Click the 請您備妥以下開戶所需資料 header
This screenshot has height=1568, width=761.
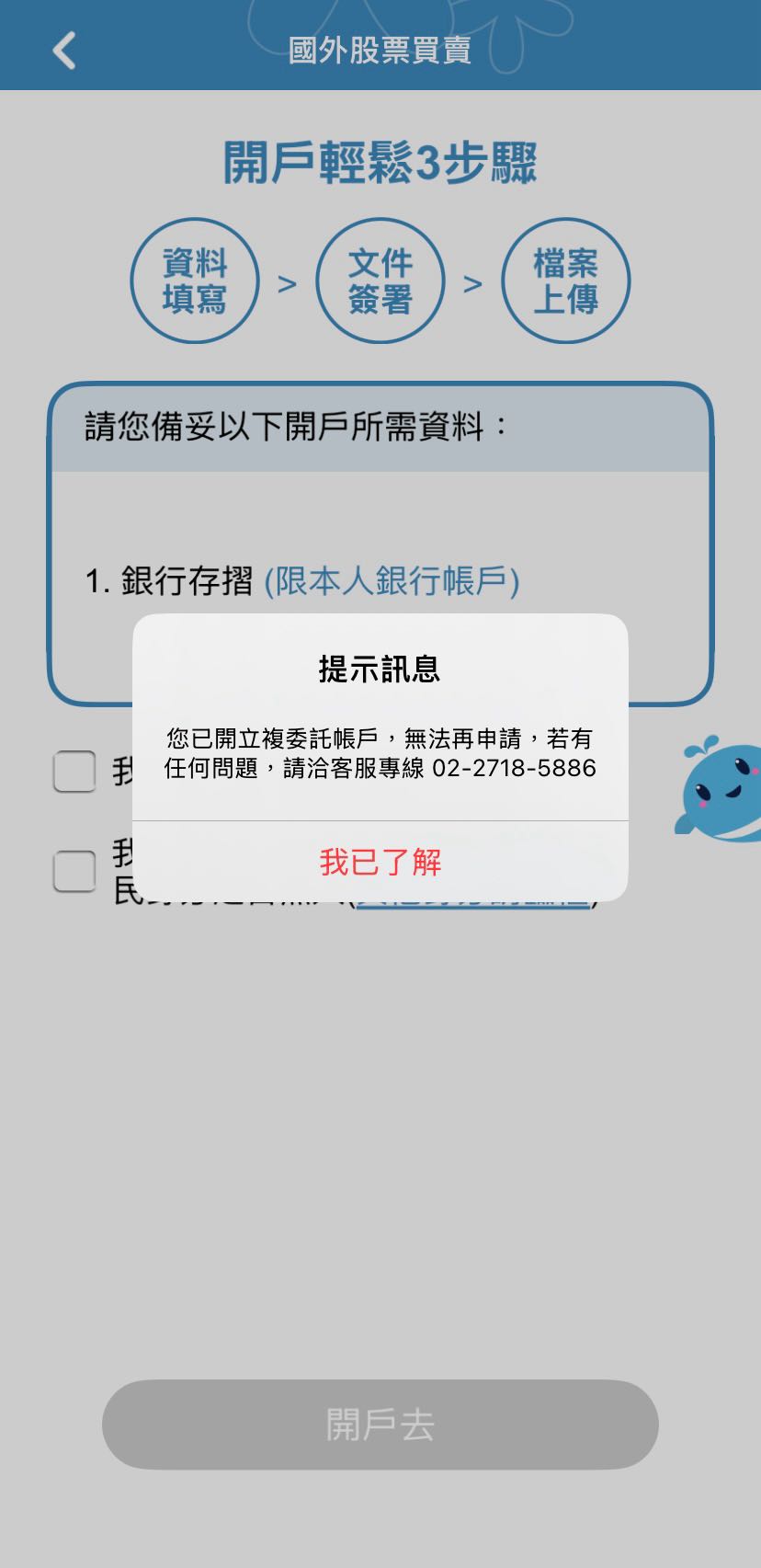[294, 425]
